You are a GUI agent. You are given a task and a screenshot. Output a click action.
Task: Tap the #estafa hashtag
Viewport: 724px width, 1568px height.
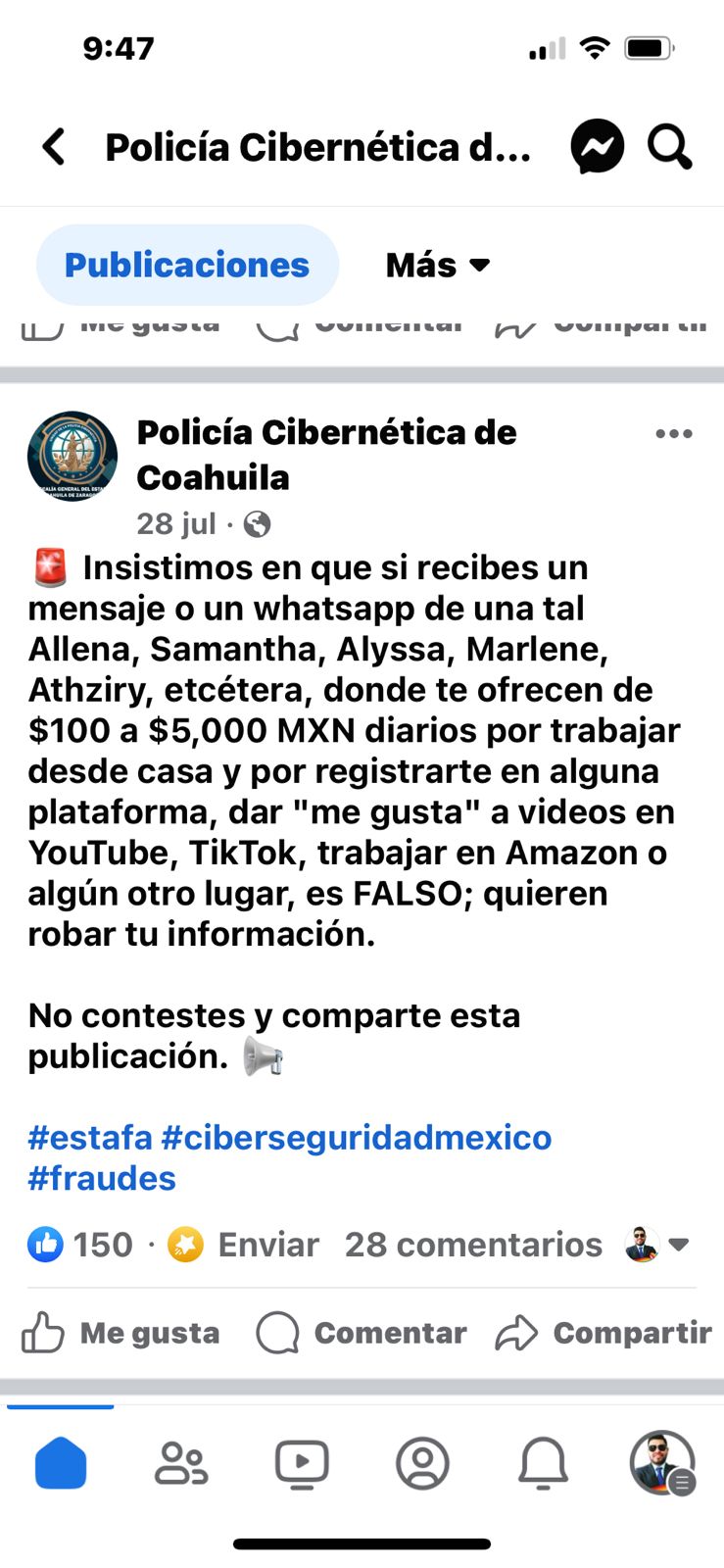(90, 1138)
